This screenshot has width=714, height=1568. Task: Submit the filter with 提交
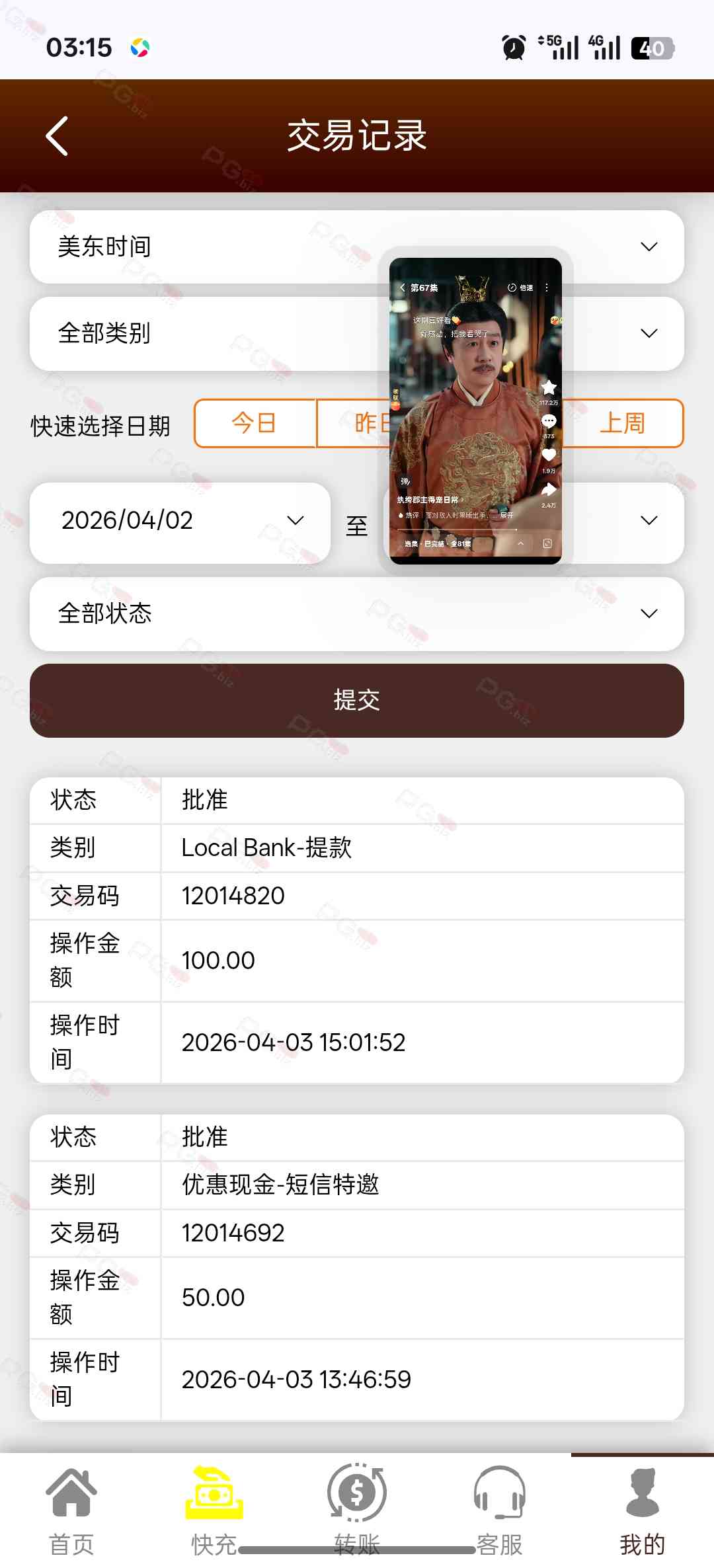click(357, 700)
